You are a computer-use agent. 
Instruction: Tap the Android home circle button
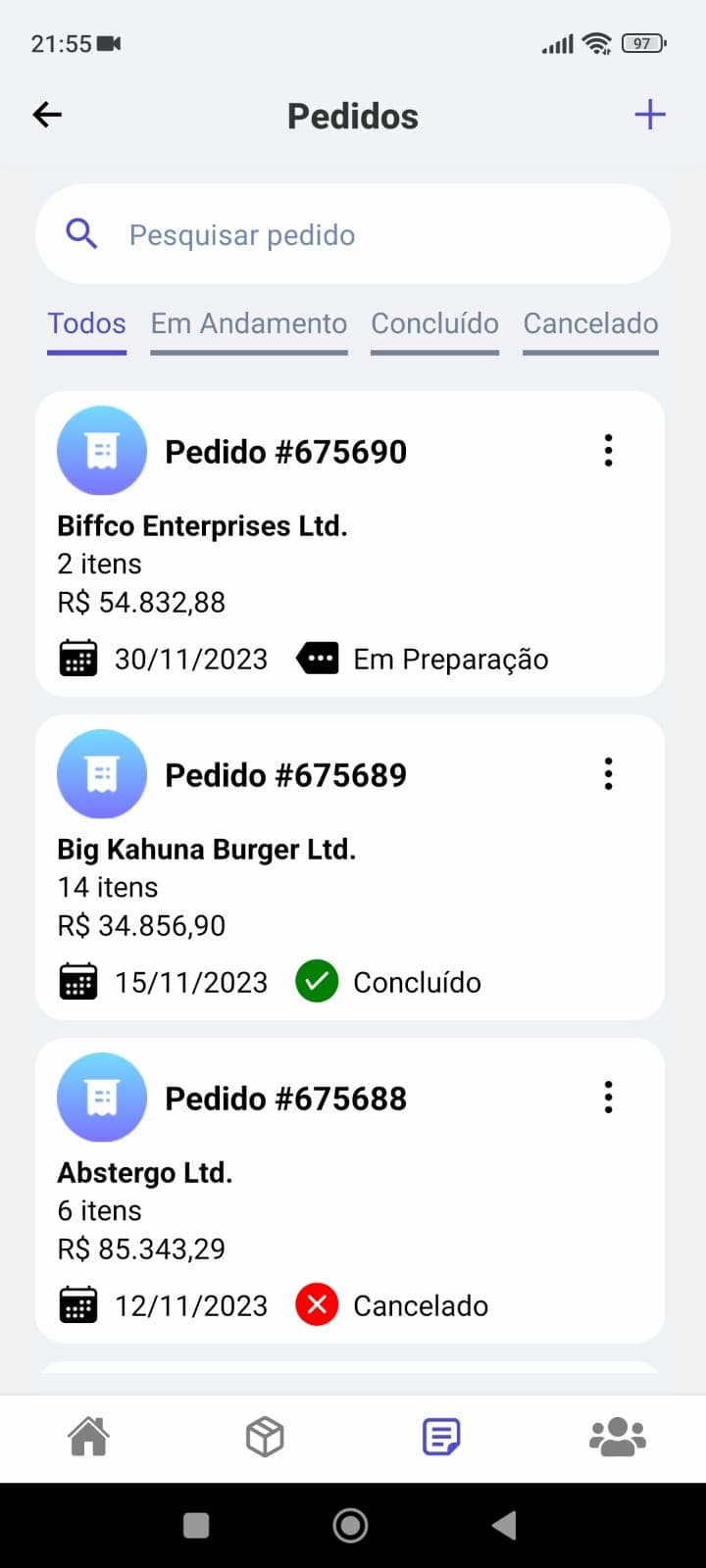(351, 1525)
